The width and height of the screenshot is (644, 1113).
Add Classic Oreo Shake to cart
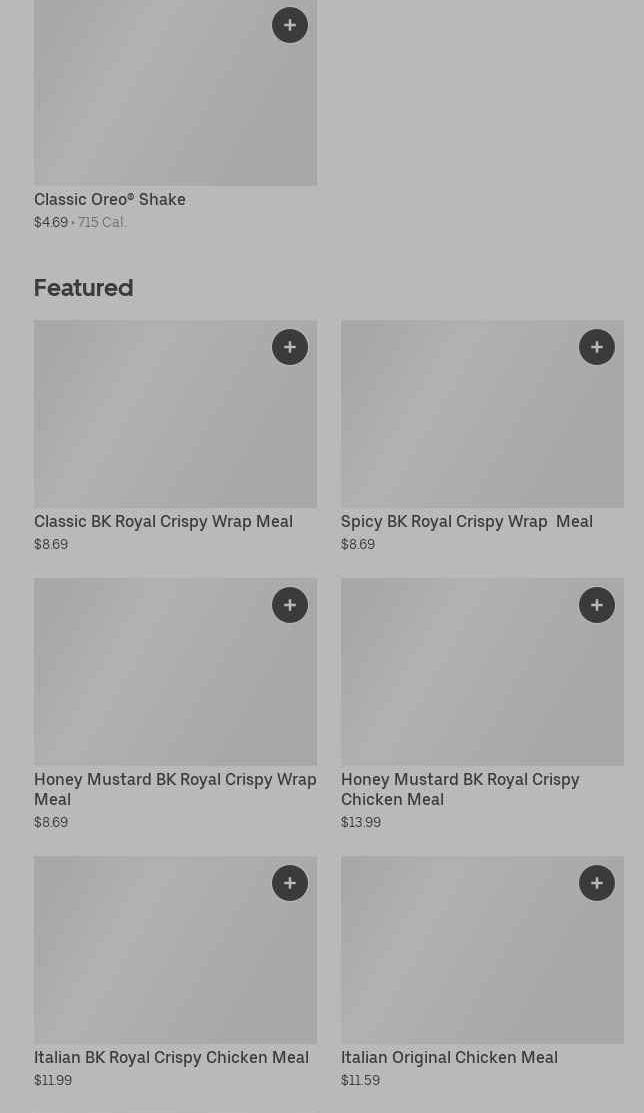tap(290, 25)
